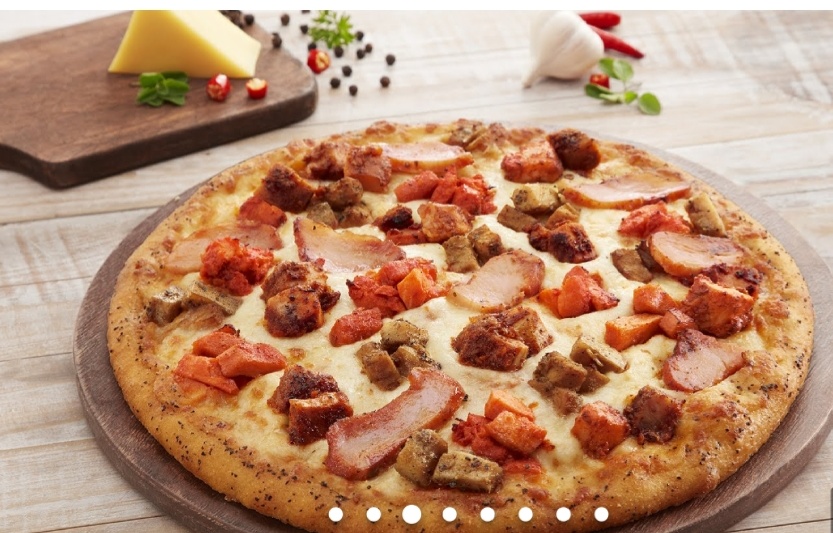This screenshot has height=533, width=833.
Task: Open the pizza banner image
Action: [x=416, y=260]
